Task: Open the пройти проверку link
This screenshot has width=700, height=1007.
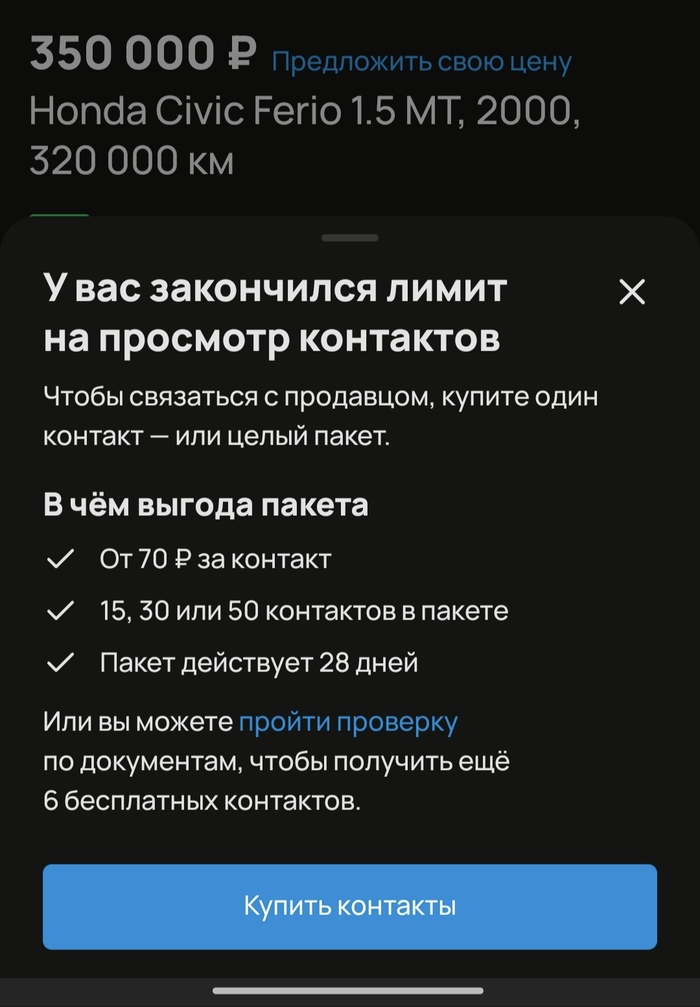Action: 348,722
